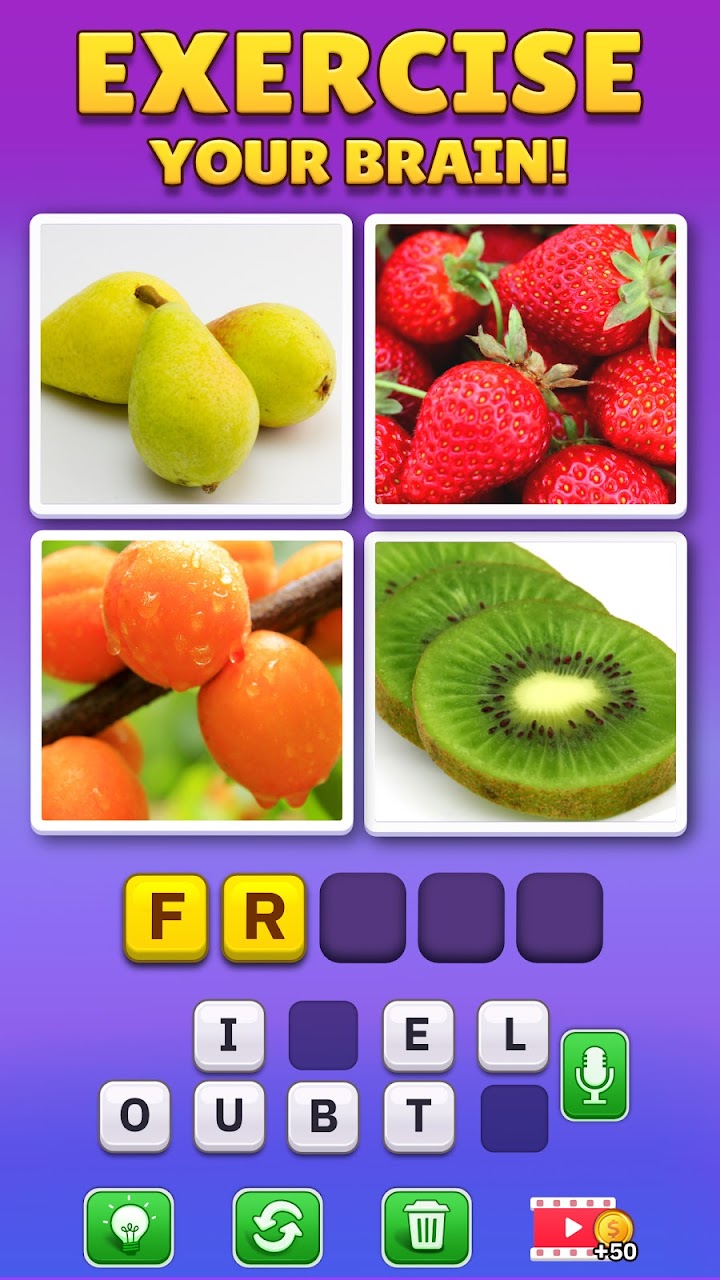The height and width of the screenshot is (1280, 720).
Task: Use the lightbulb hint button
Action: [128, 1227]
